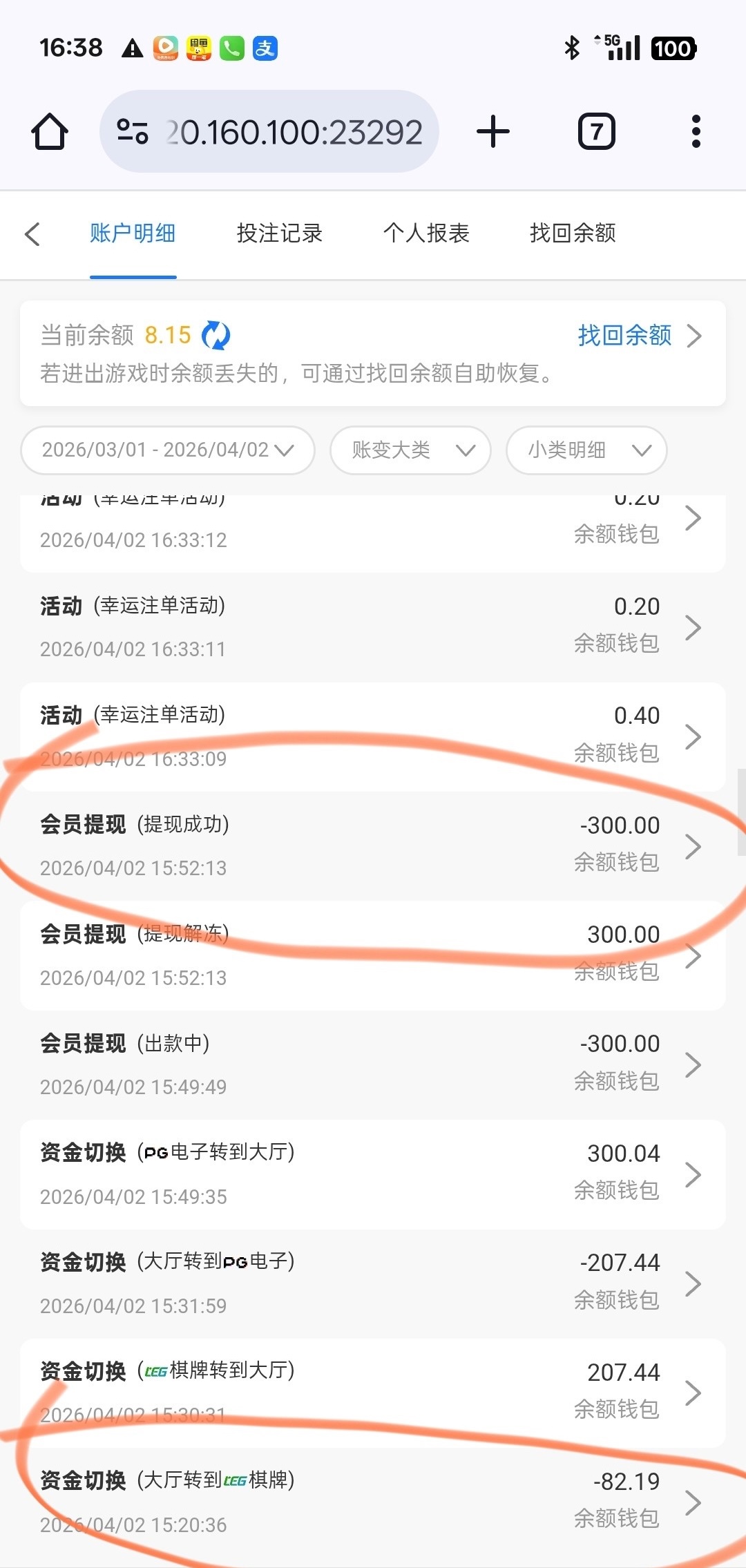View the 提现解冻 300.00 record details
The image size is (746, 1568).
tap(373, 955)
